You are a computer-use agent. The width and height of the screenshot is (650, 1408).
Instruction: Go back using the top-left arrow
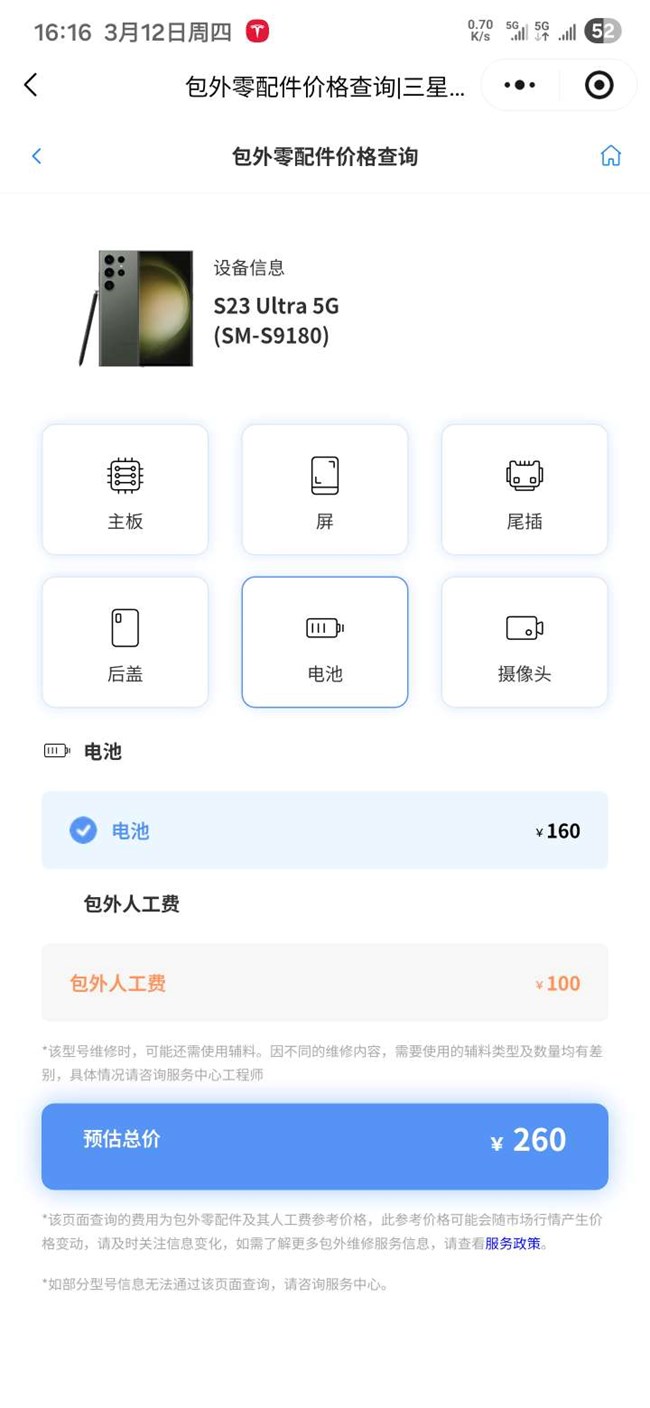click(x=30, y=85)
